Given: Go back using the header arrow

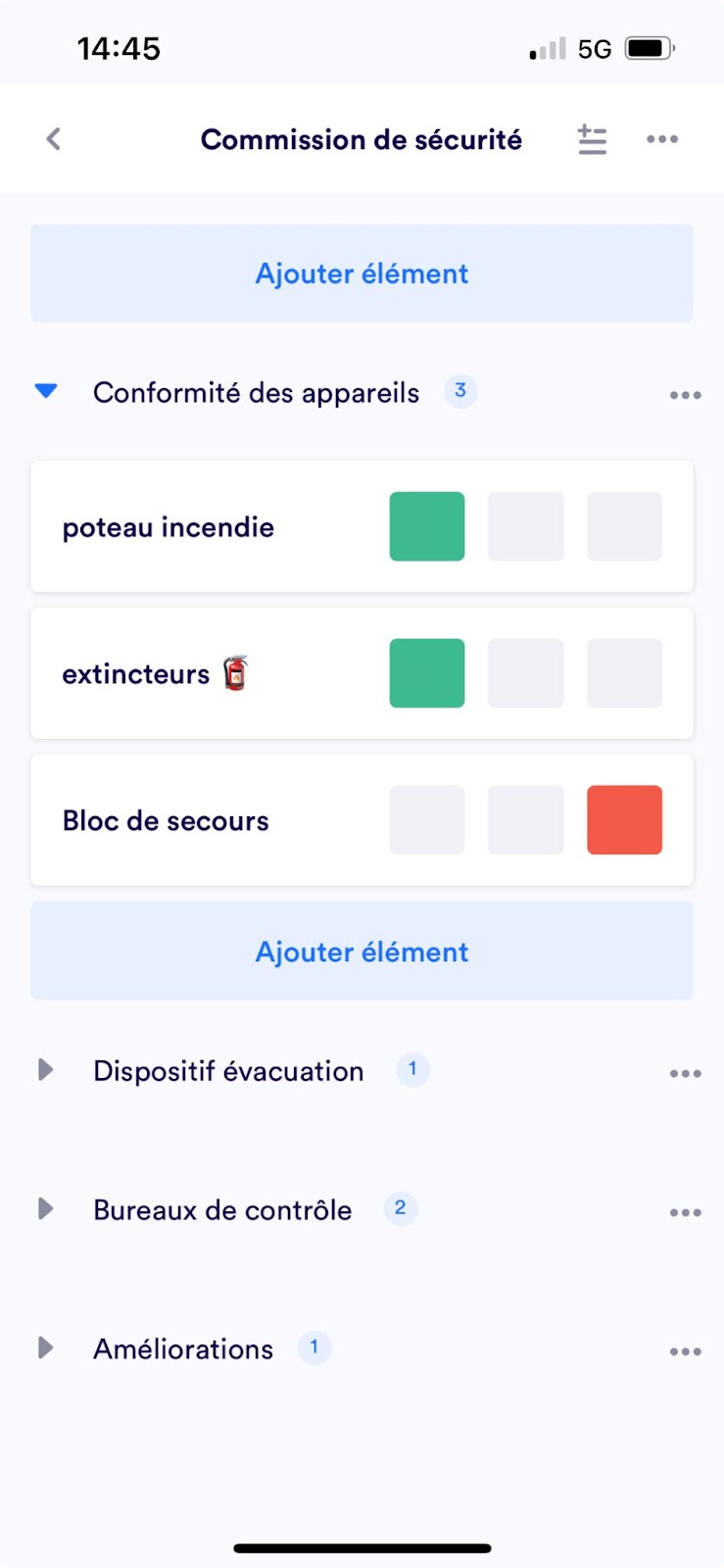Looking at the screenshot, I should [x=54, y=139].
